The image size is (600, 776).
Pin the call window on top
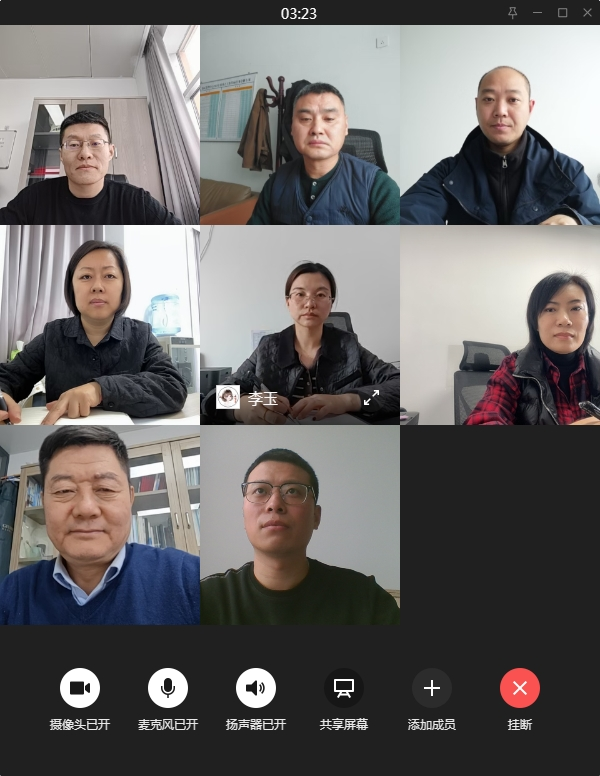(x=513, y=12)
